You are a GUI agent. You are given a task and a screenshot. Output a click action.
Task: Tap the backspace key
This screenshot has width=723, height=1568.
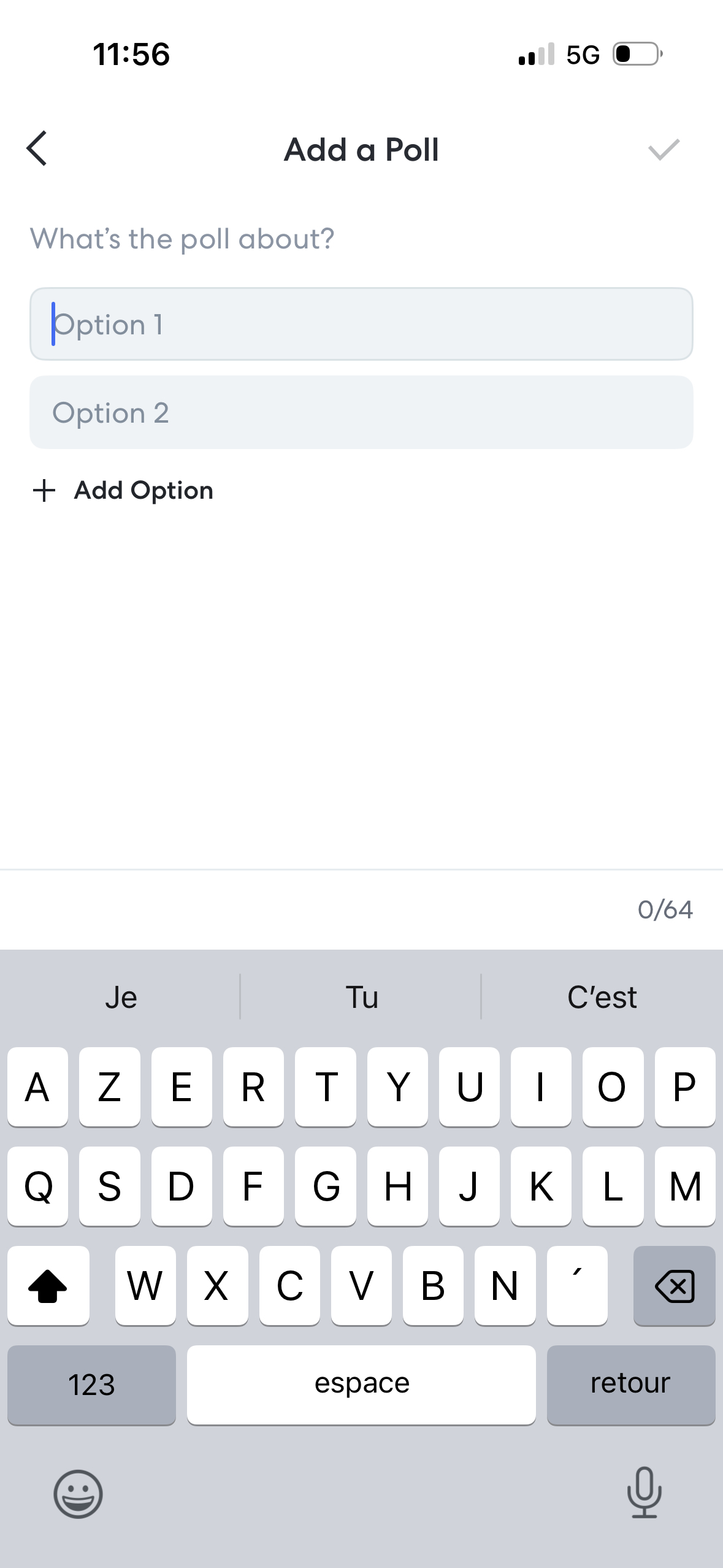(674, 1285)
